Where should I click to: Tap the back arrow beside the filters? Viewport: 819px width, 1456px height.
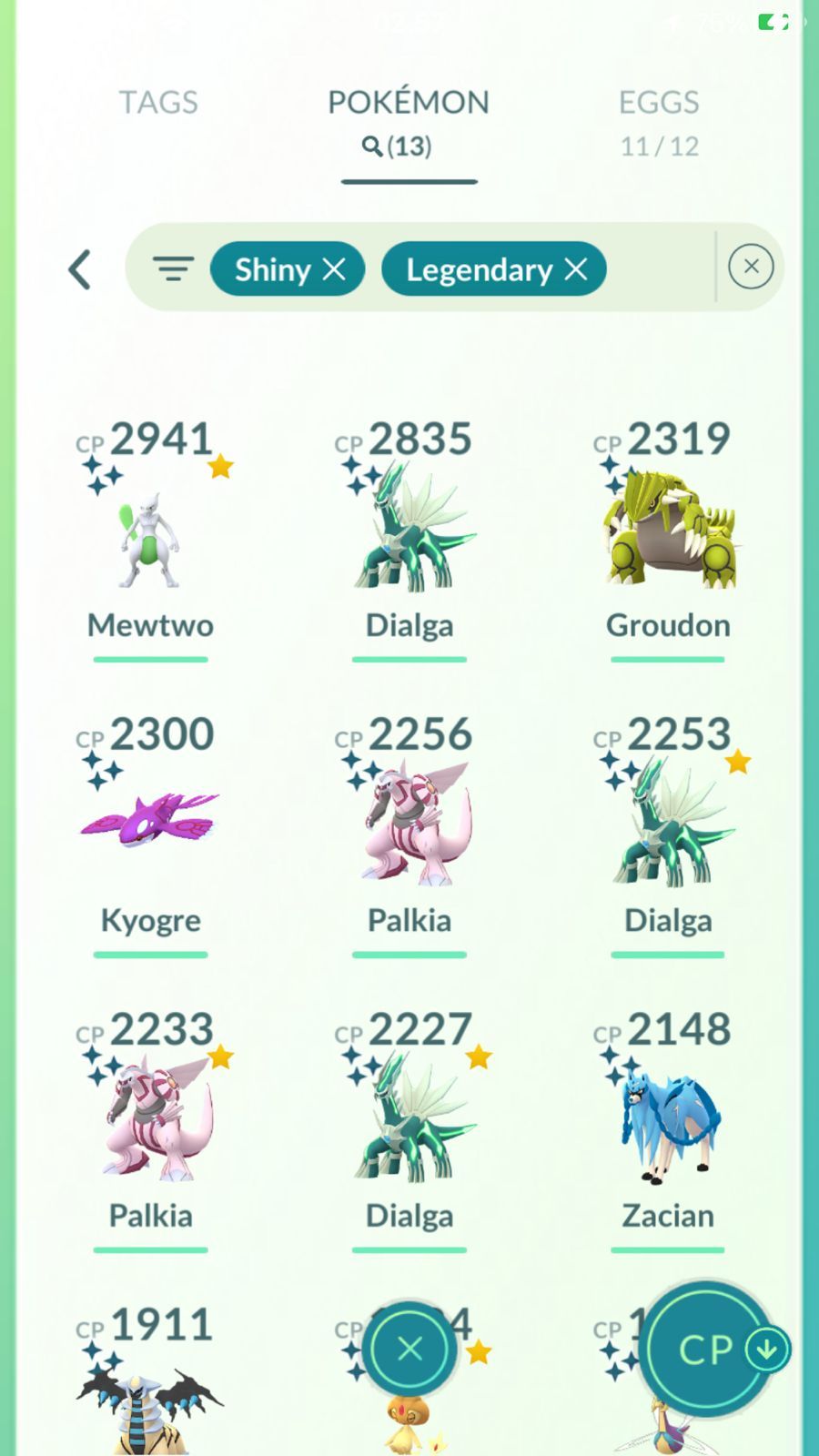[80, 269]
